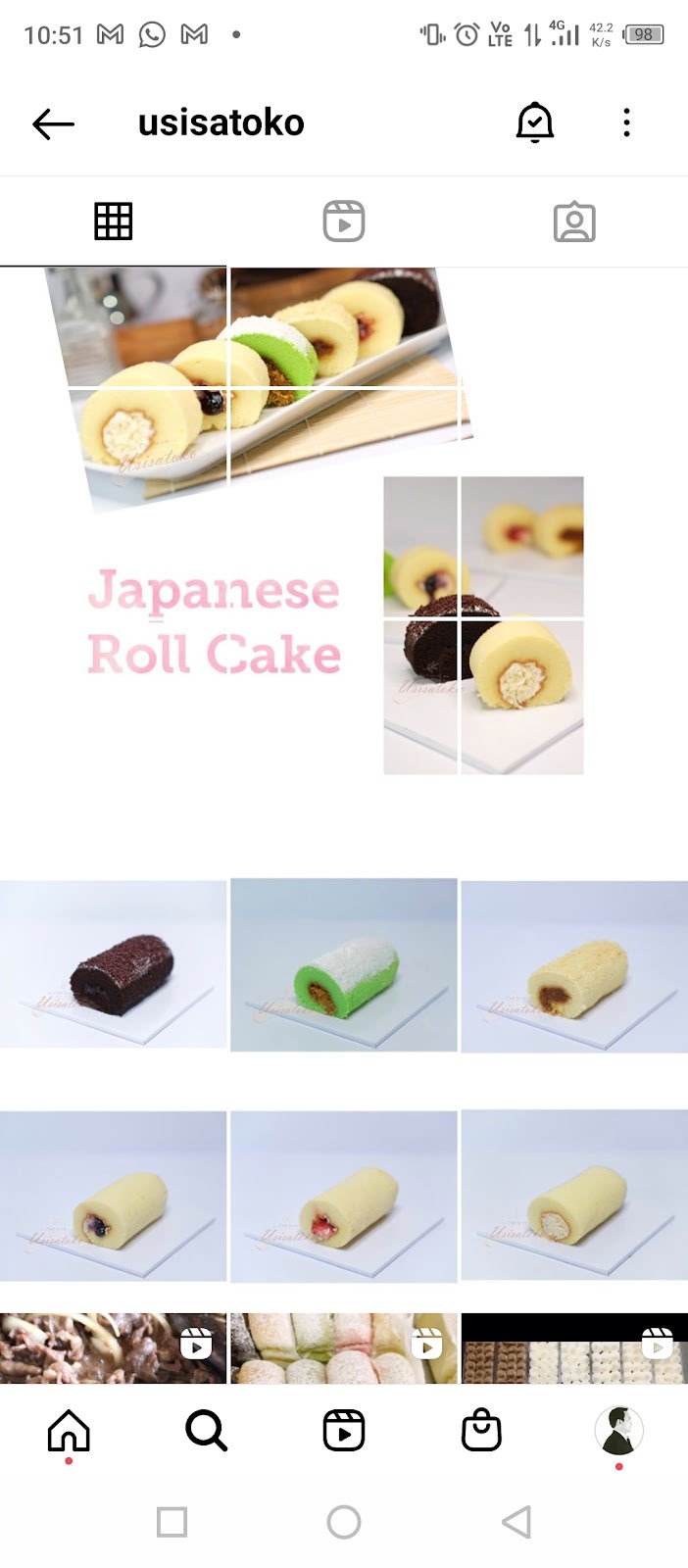The image size is (688, 1568).
Task: Open the beef dish reel
Action: click(113, 1348)
